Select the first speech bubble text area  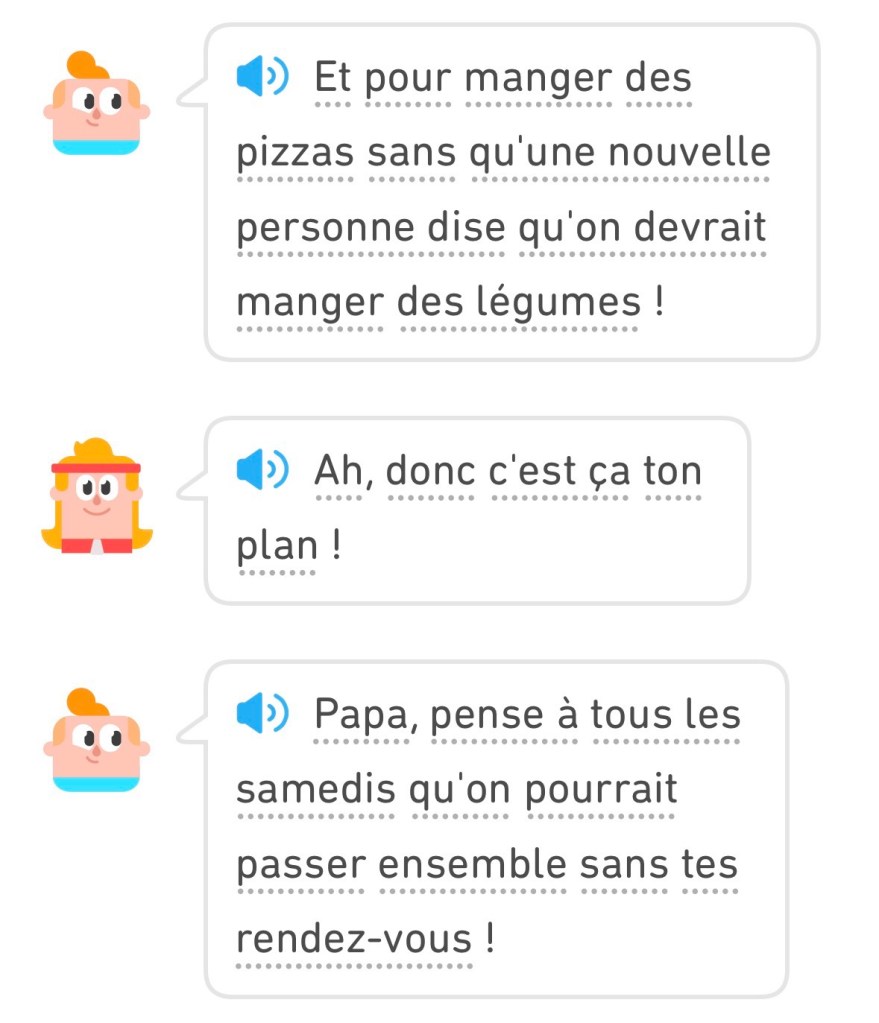pyautogui.click(x=500, y=190)
